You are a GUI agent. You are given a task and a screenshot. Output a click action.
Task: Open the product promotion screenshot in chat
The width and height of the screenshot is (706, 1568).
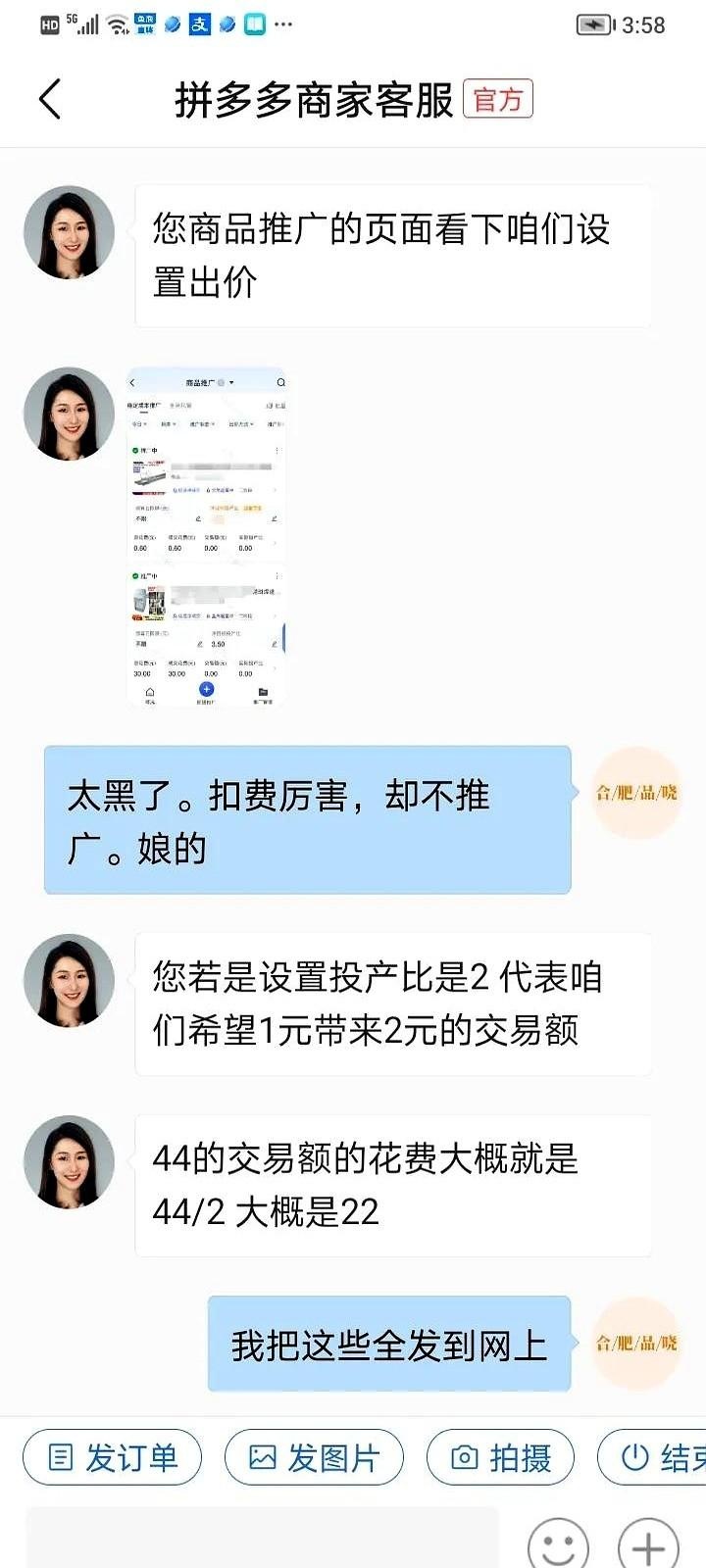[207, 537]
